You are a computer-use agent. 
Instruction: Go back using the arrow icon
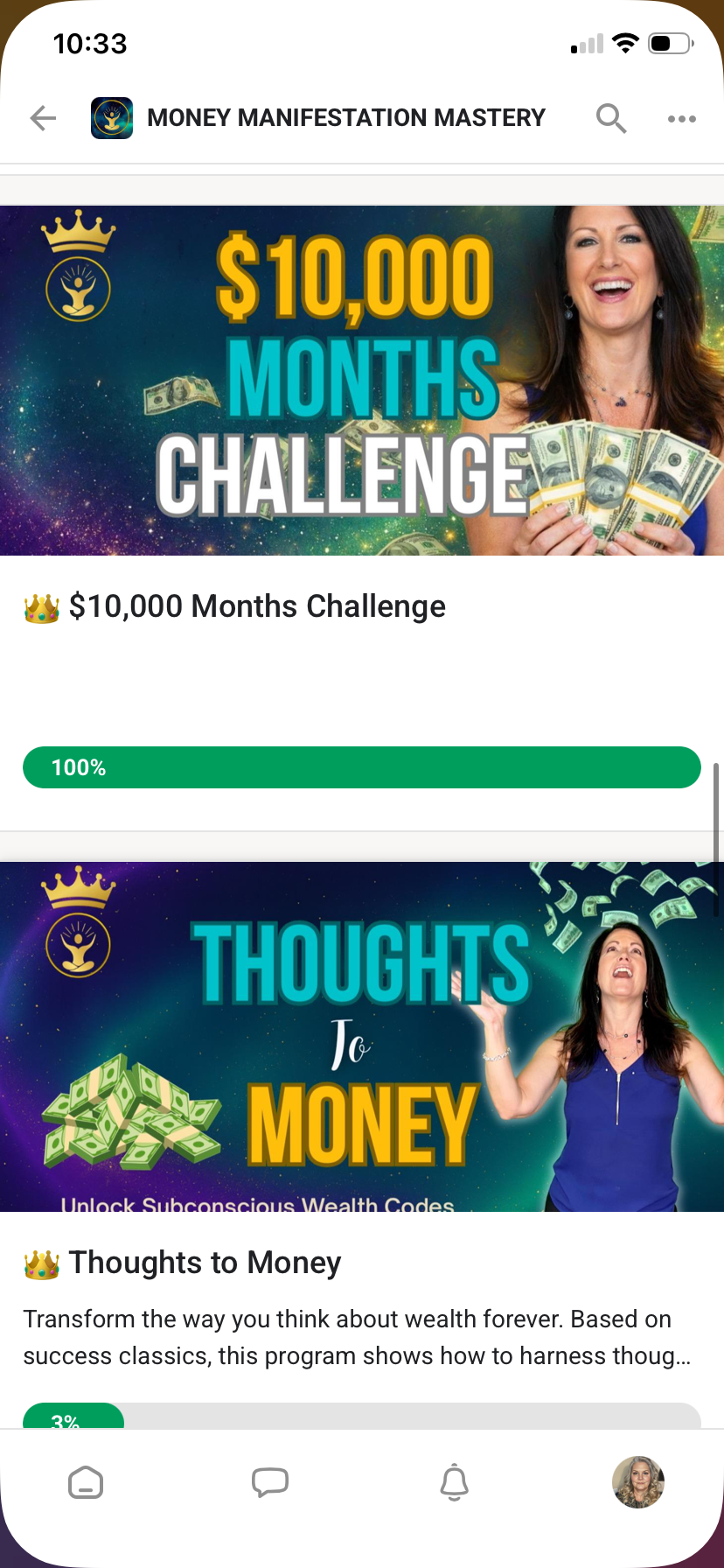click(x=43, y=118)
